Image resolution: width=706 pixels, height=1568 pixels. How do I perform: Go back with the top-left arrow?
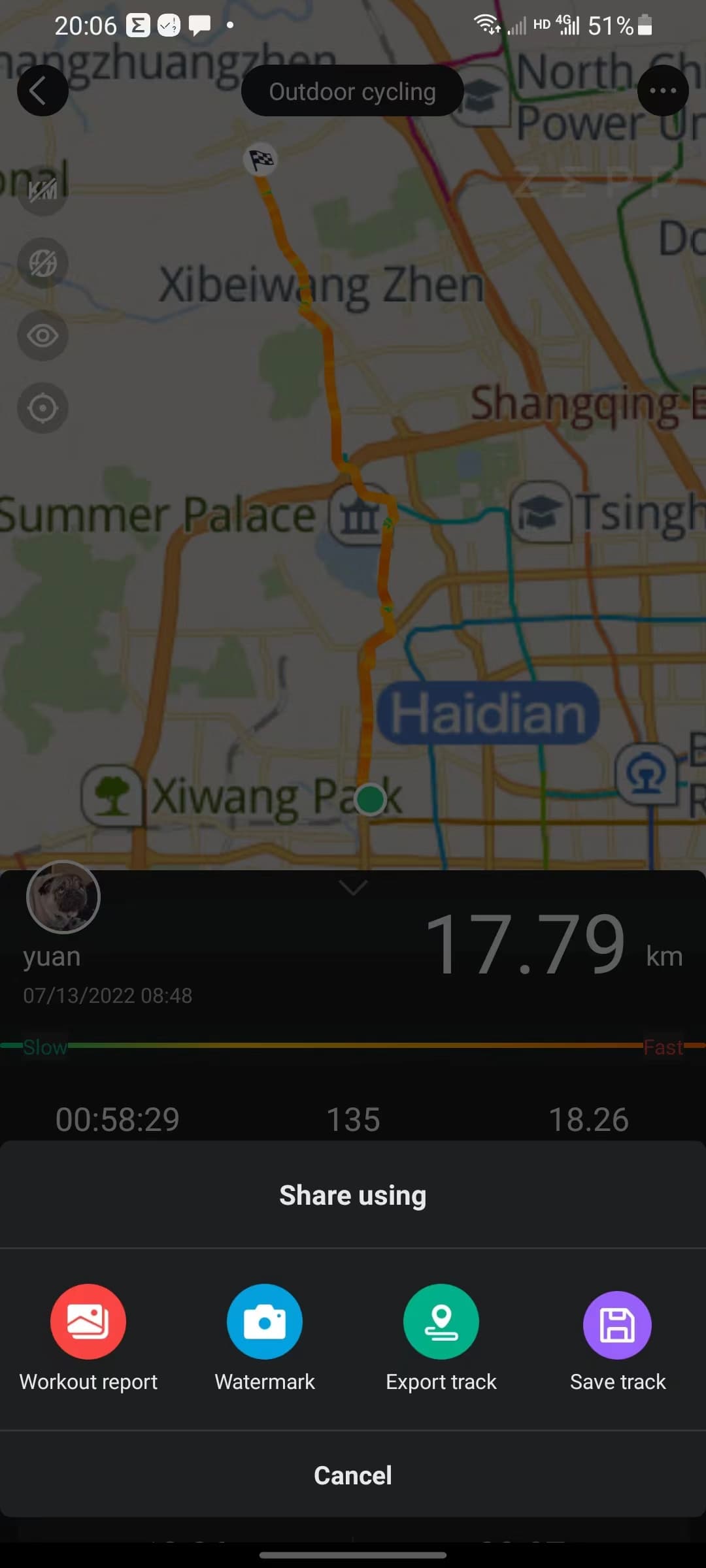click(x=42, y=91)
